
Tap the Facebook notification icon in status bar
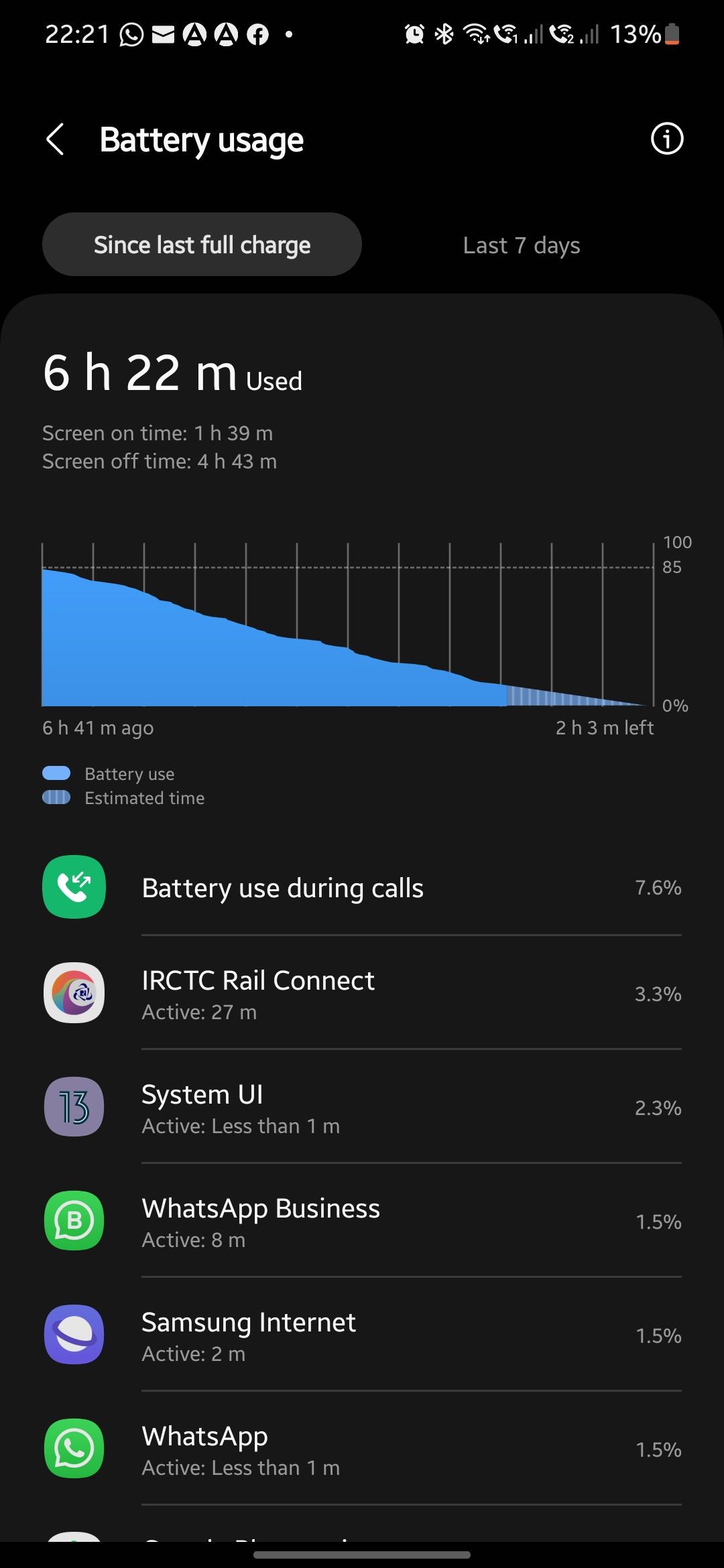[x=257, y=34]
